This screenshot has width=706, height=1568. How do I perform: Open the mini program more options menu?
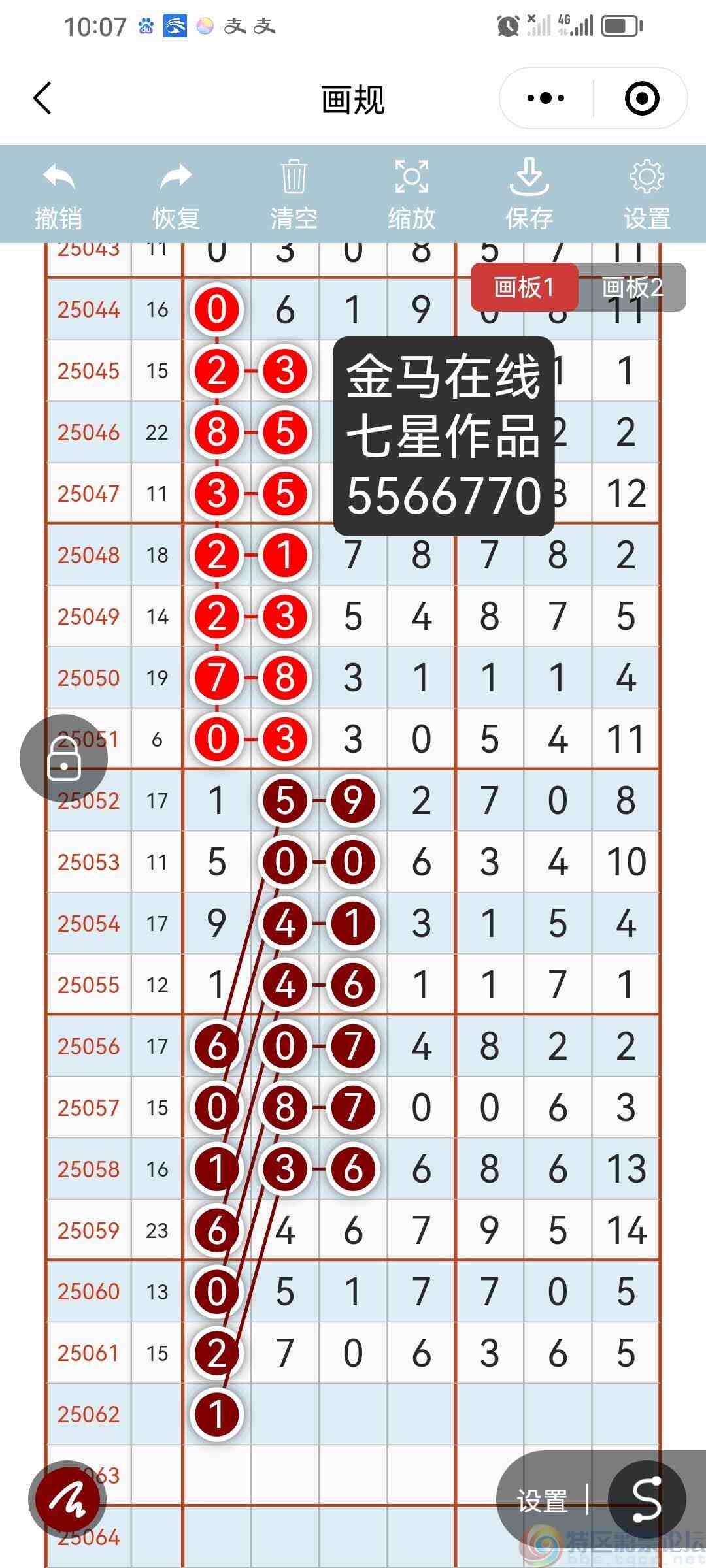546,99
